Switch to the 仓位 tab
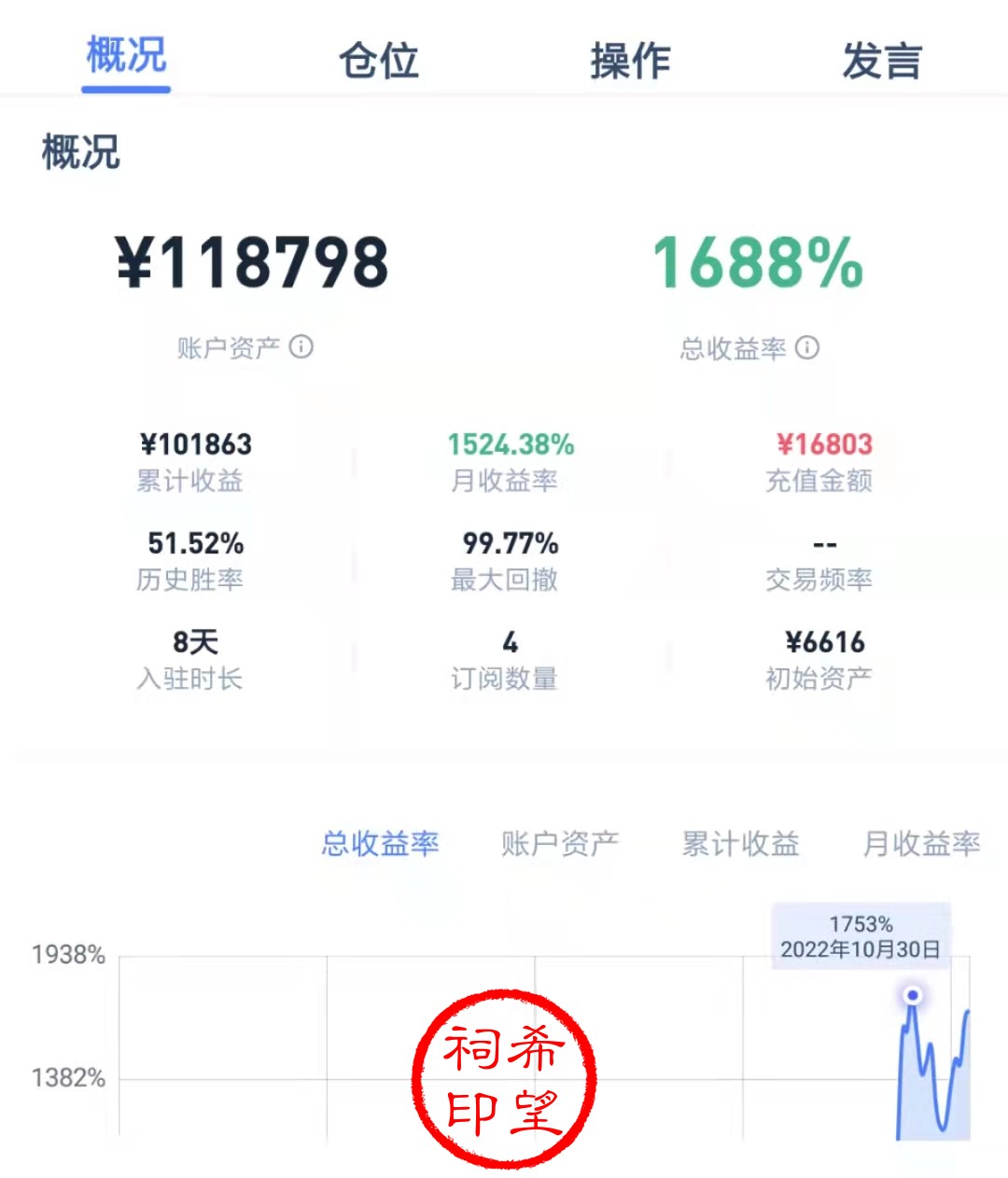Viewport: 1008px width, 1178px height. click(x=378, y=62)
